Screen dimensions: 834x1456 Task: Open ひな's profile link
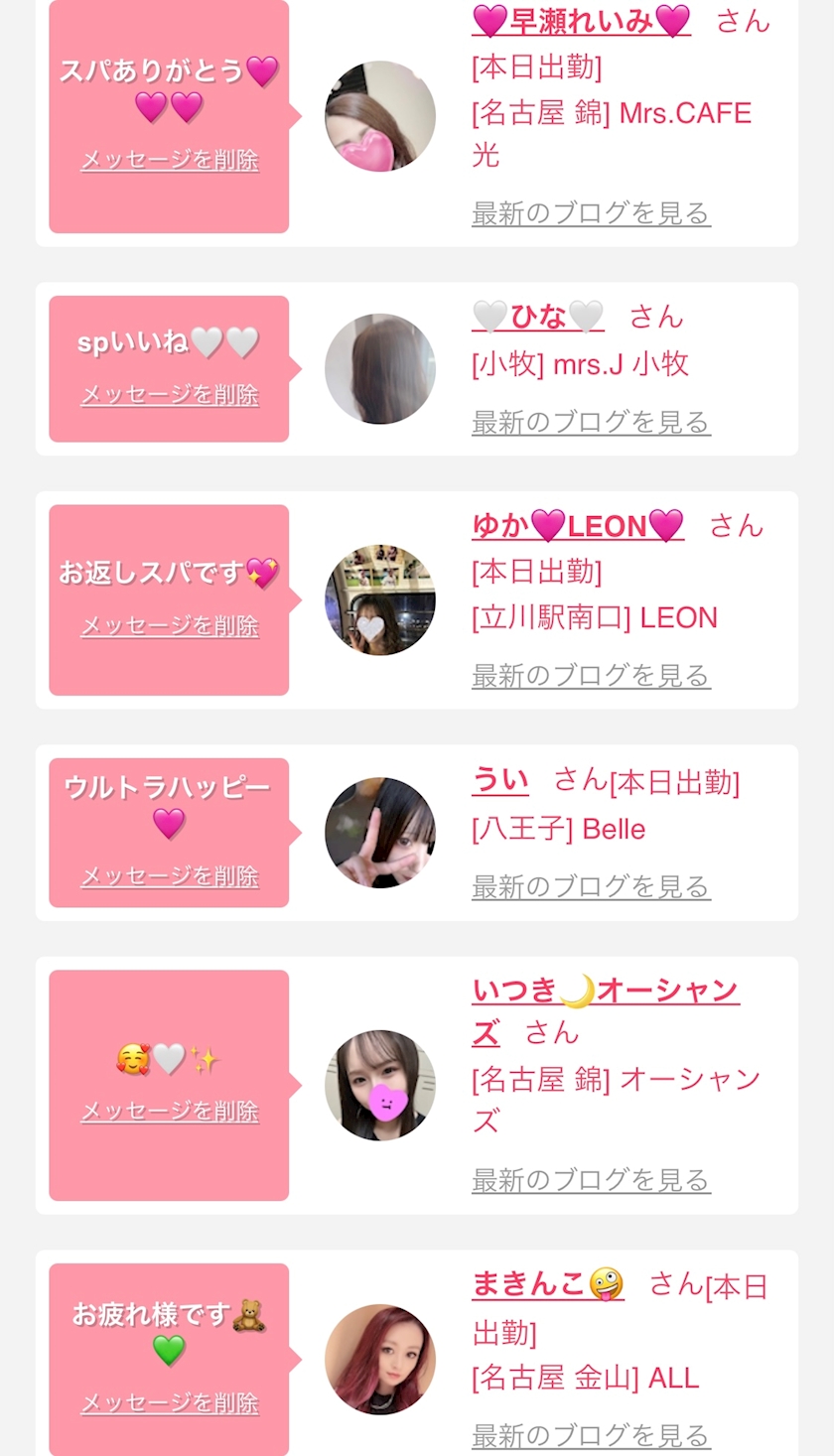538,317
